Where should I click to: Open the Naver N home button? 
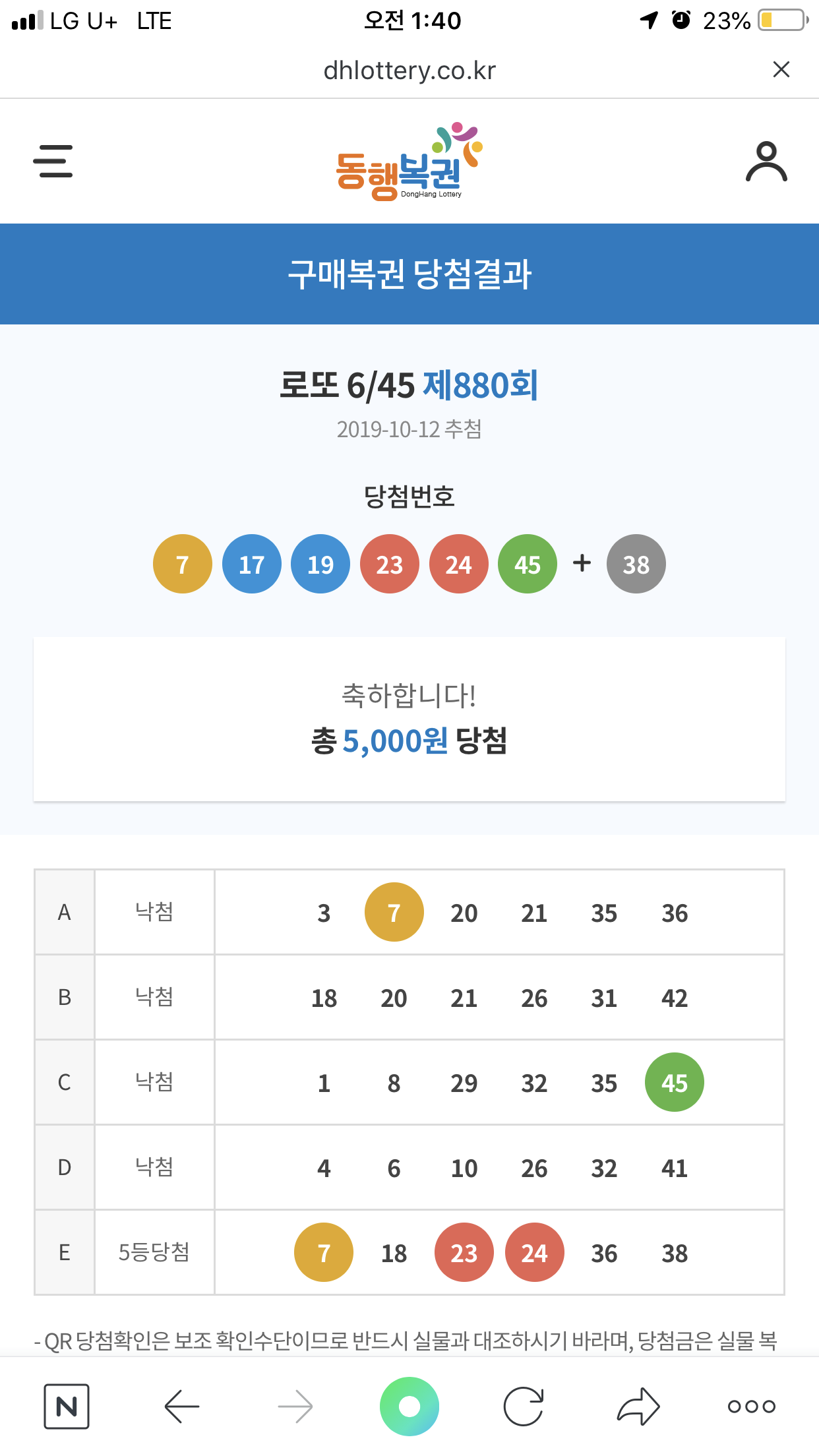point(67,1407)
